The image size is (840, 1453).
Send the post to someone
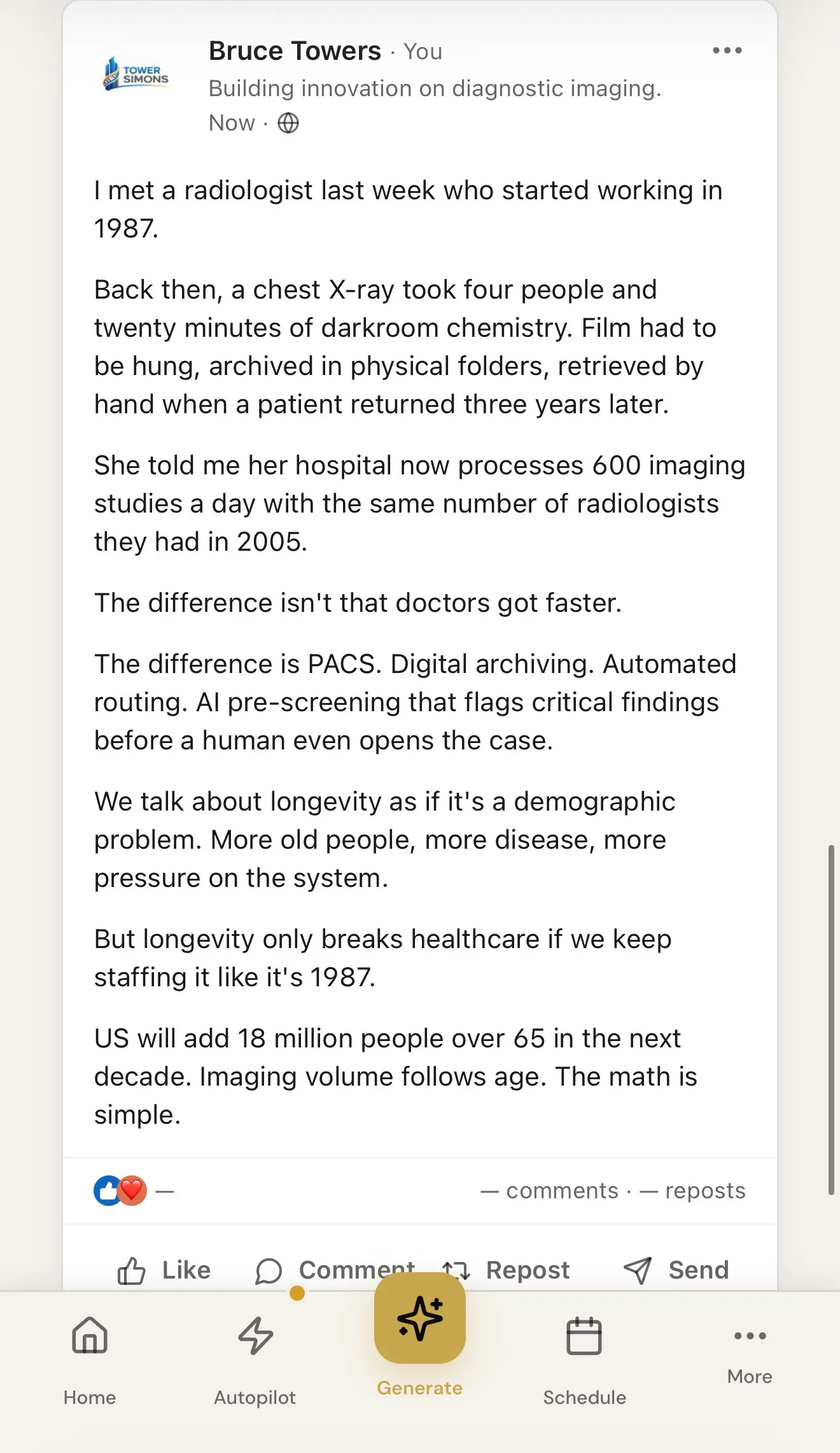[676, 1270]
